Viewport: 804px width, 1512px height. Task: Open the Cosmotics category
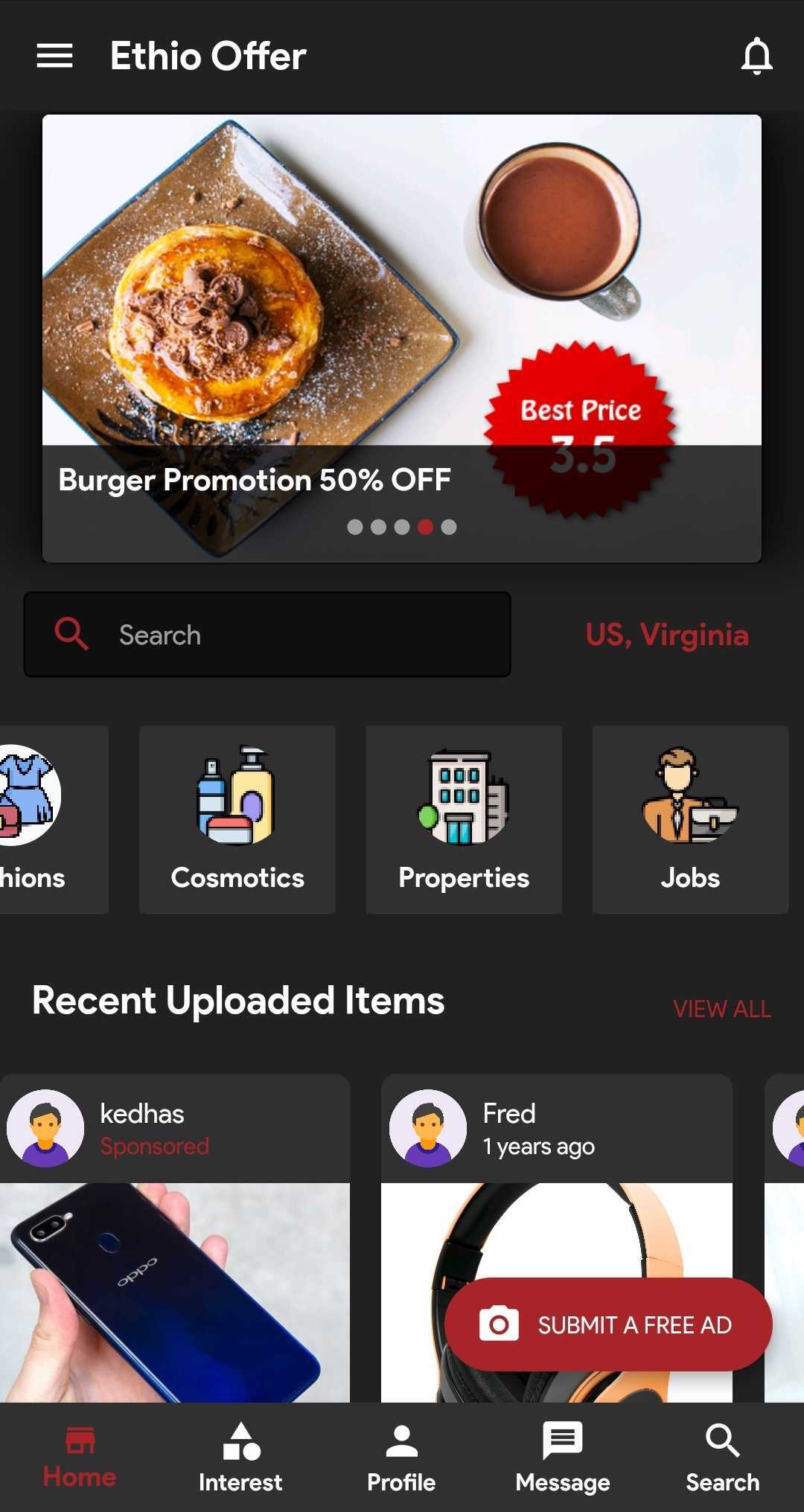[x=237, y=819]
